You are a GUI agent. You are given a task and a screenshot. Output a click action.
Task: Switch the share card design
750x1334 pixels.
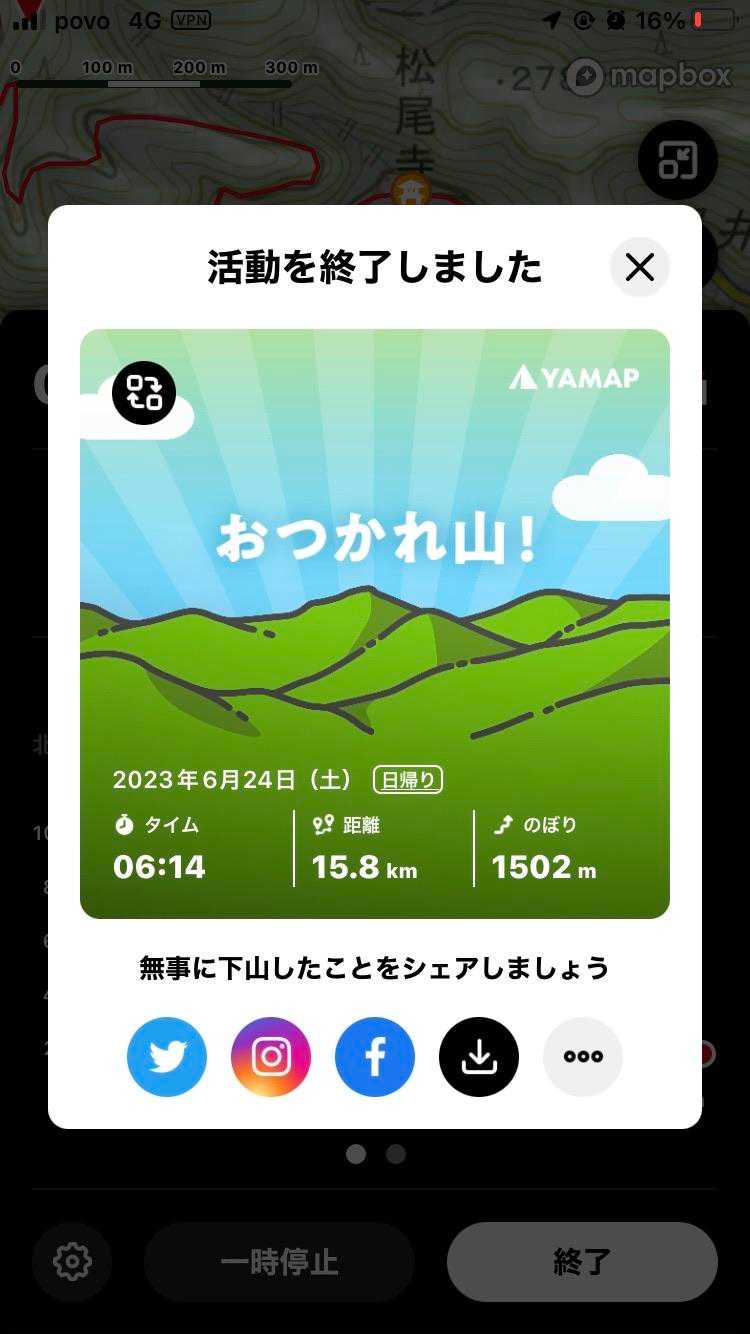pyautogui.click(x=144, y=392)
